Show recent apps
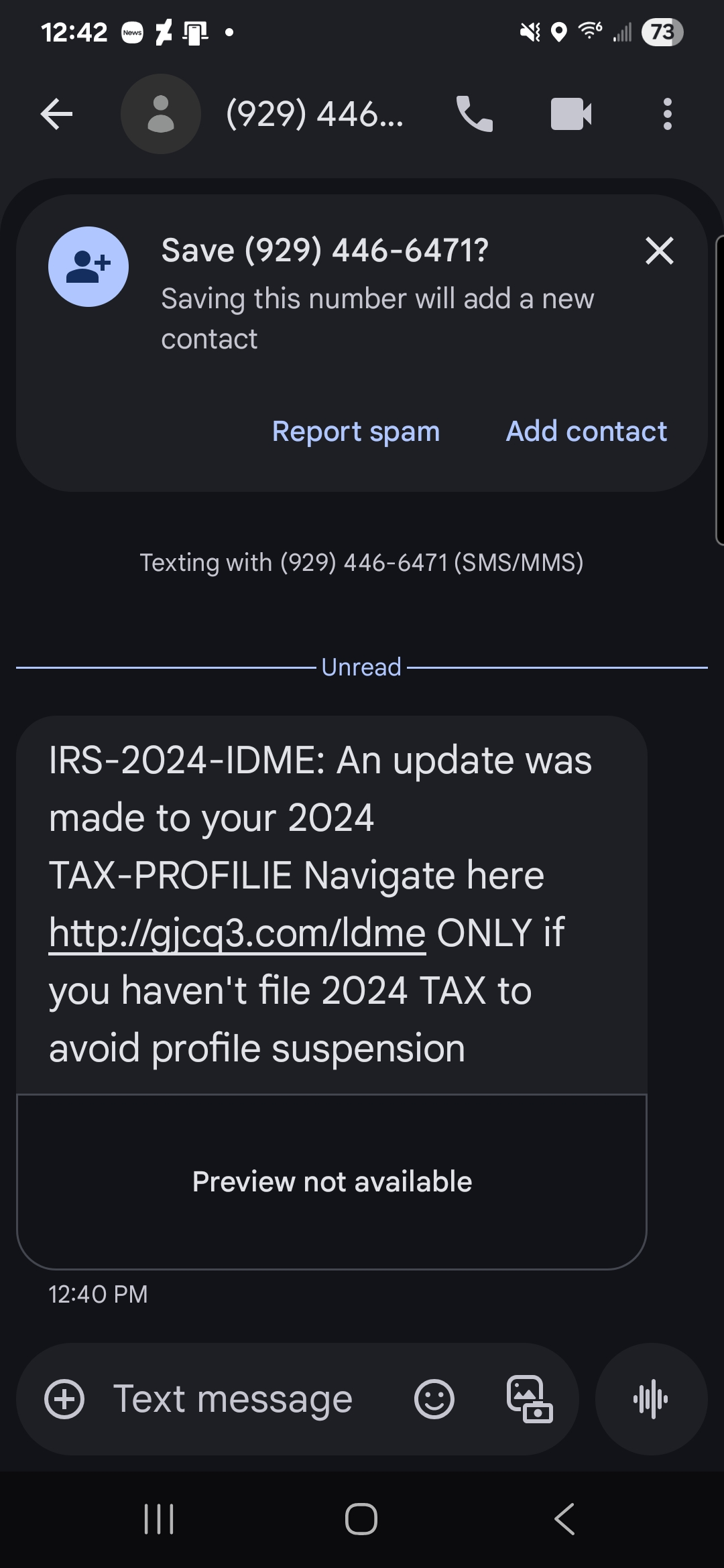724x1568 pixels. (159, 1518)
